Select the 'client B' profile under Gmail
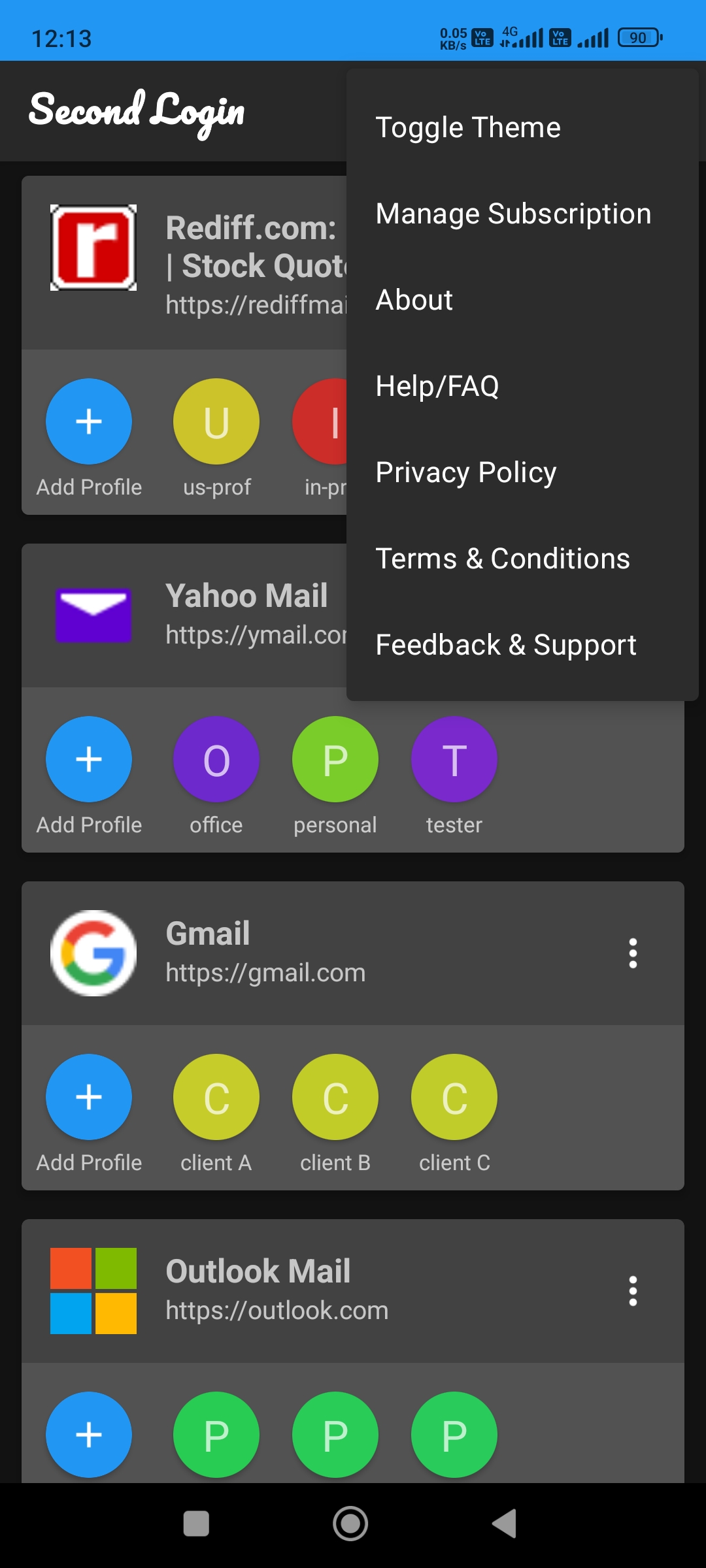 (x=335, y=1098)
